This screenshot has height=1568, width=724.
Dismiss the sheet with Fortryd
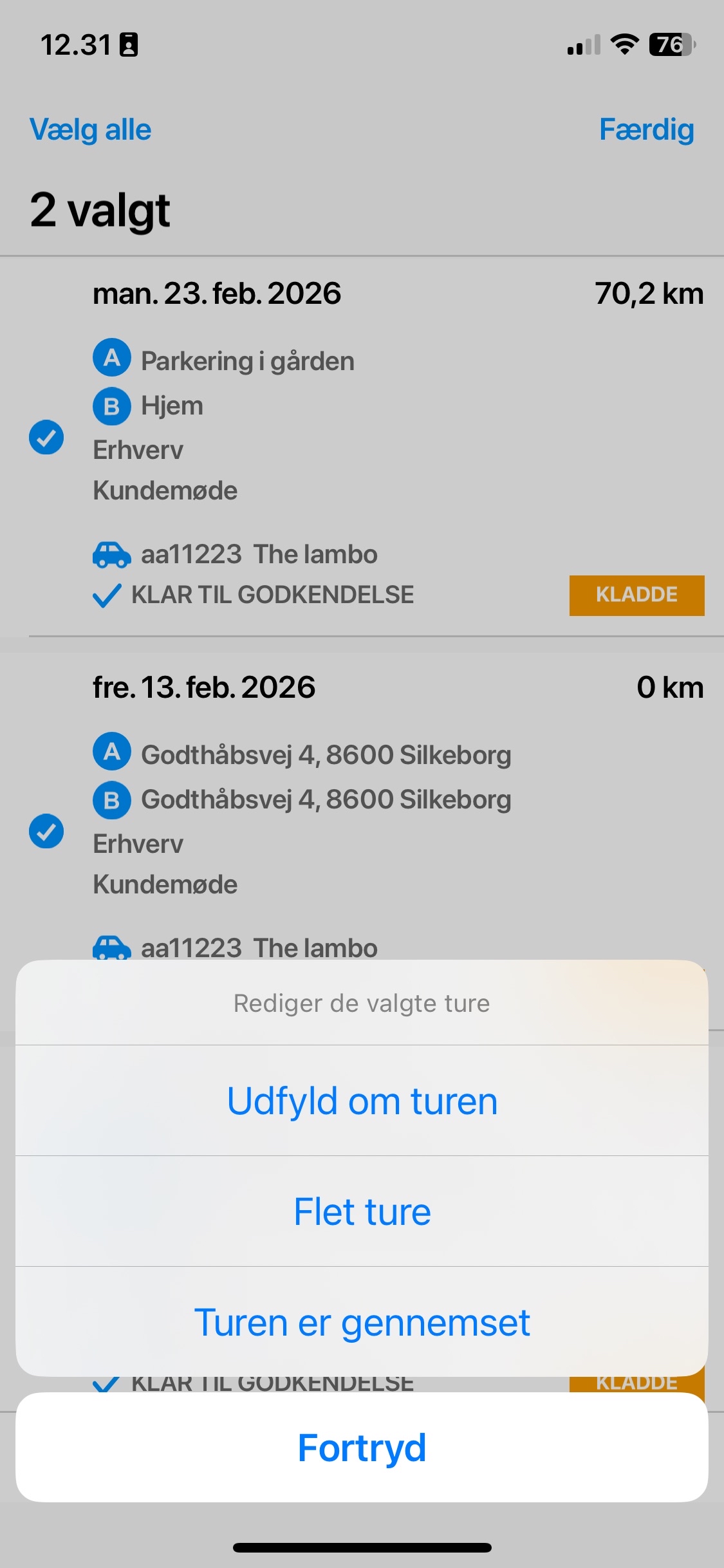[x=362, y=1448]
